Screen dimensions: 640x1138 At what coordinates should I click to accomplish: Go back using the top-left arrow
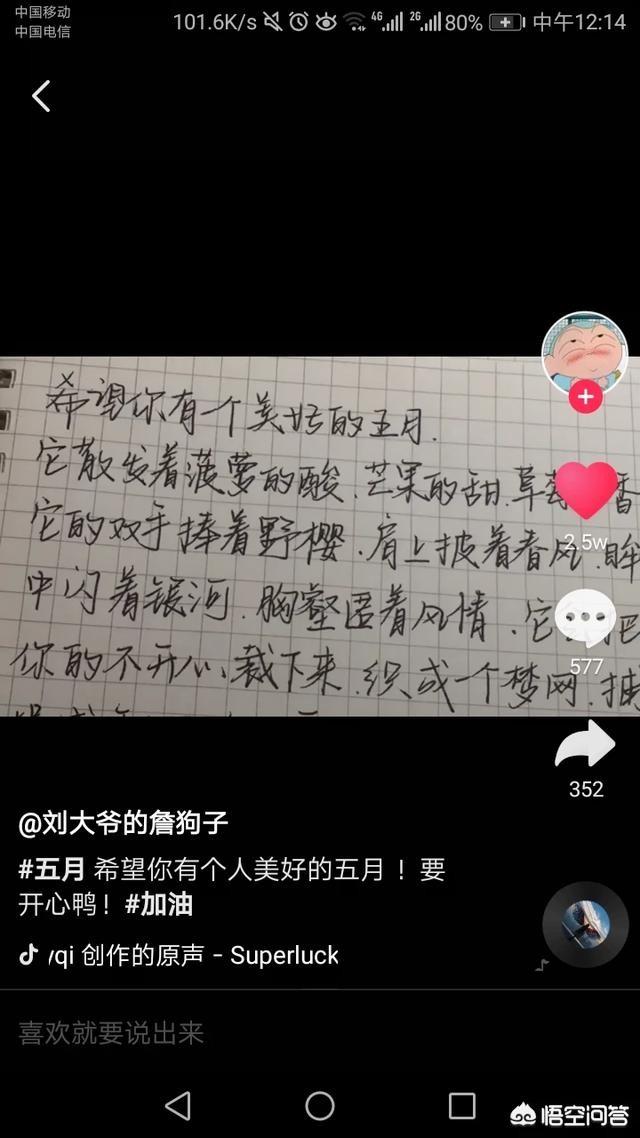(41, 96)
